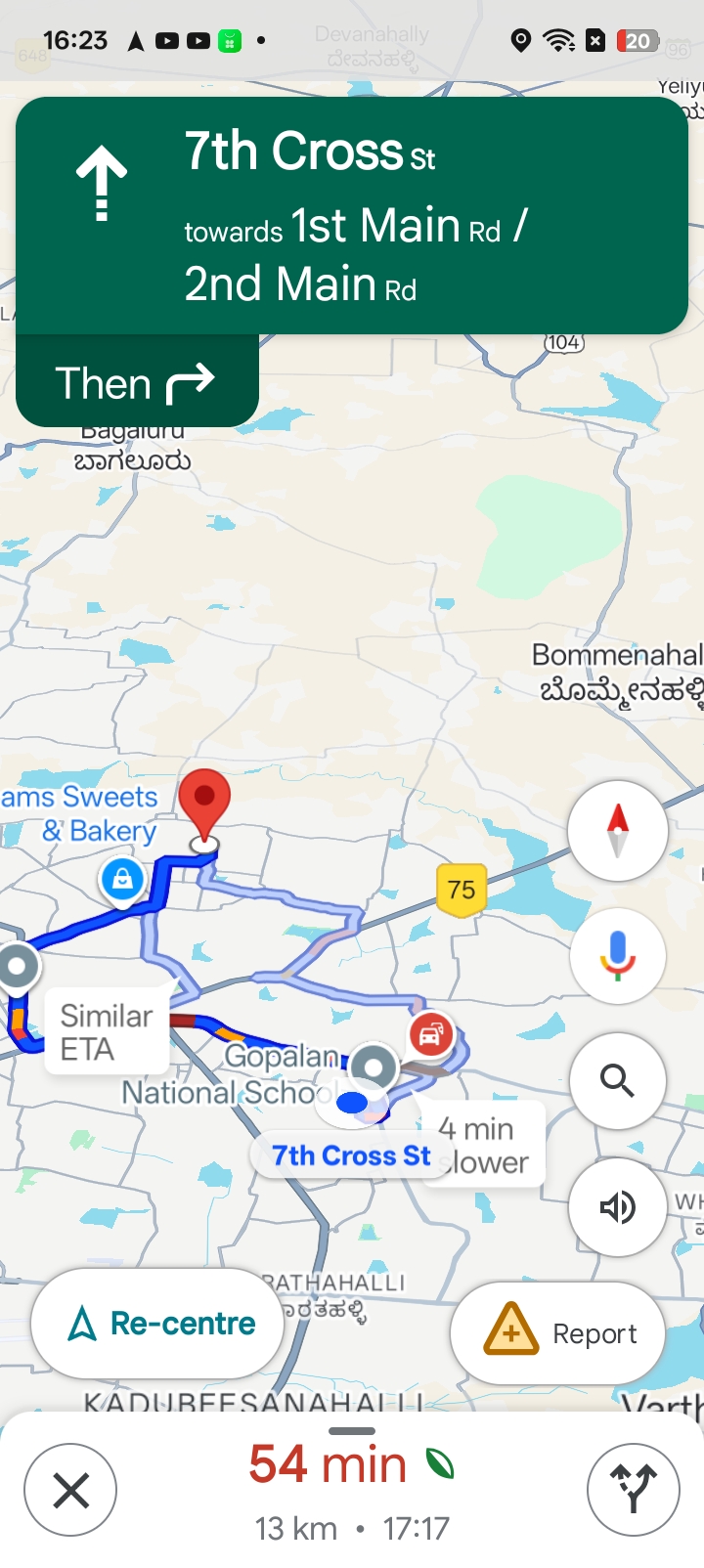704x1568 pixels.
Task: Activate voice search with the microphone
Action: tap(617, 955)
